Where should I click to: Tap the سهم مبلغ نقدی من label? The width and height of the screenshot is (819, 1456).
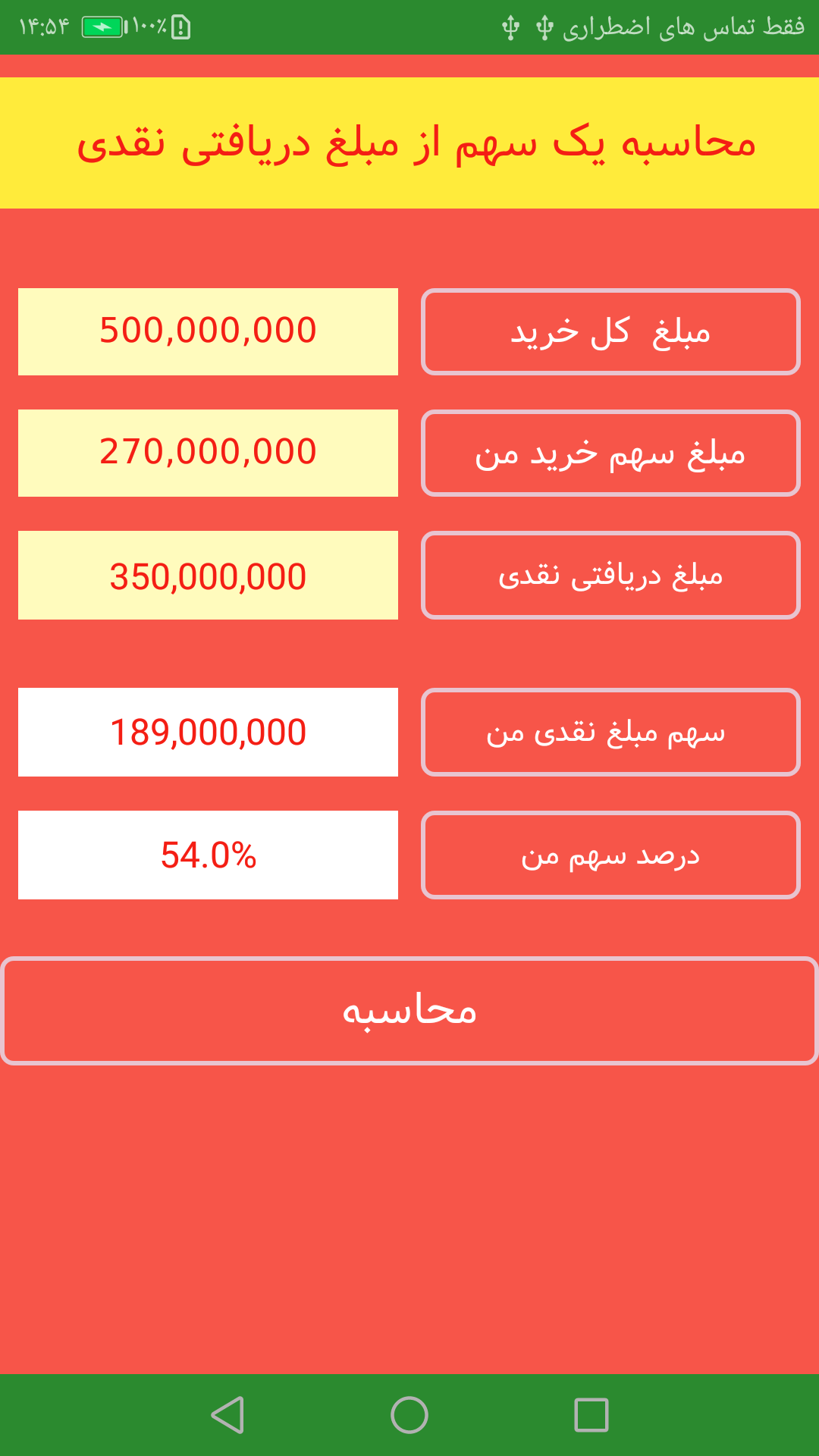point(610,732)
